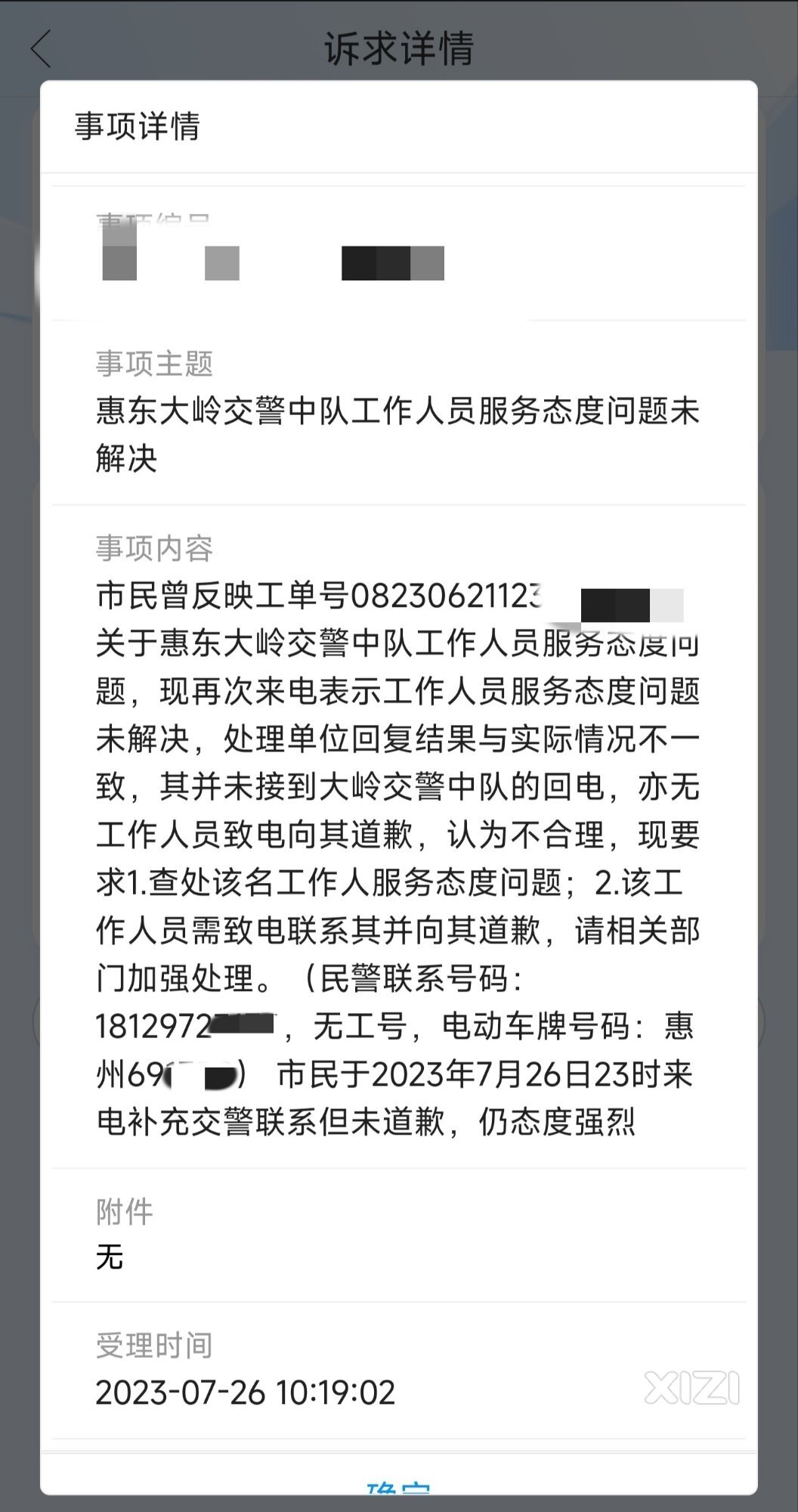Confirm with the 确定 button

tap(398, 1486)
